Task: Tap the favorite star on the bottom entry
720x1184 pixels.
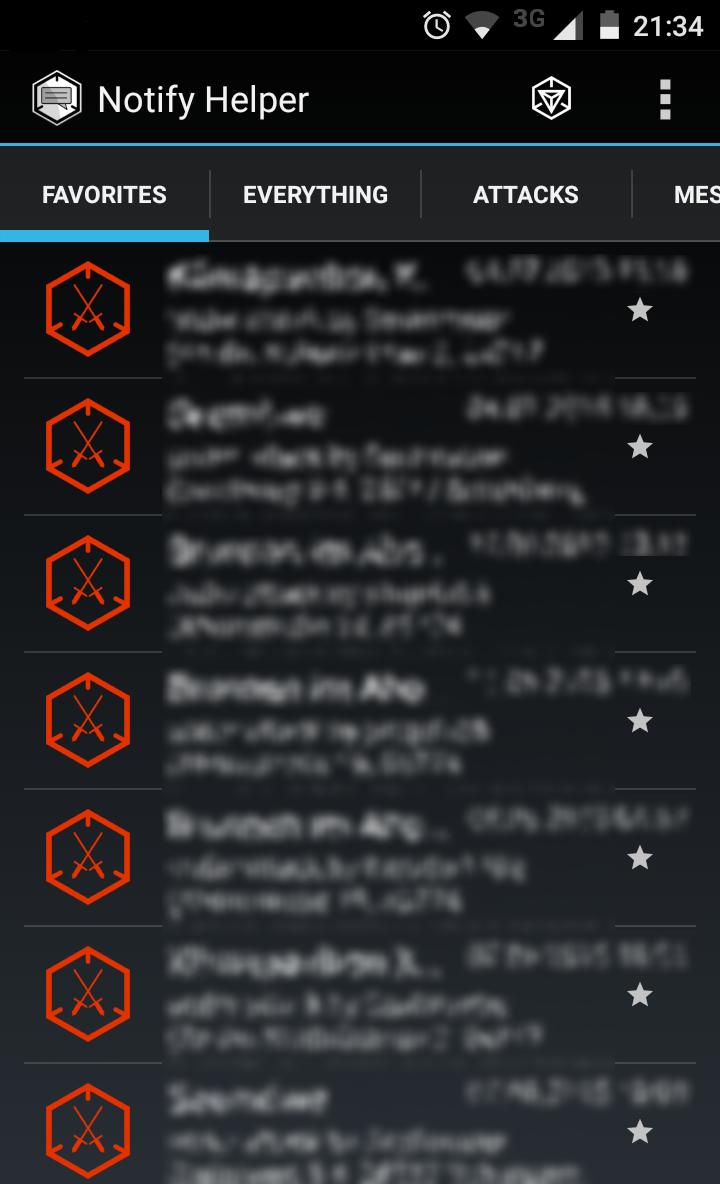Action: click(640, 1134)
